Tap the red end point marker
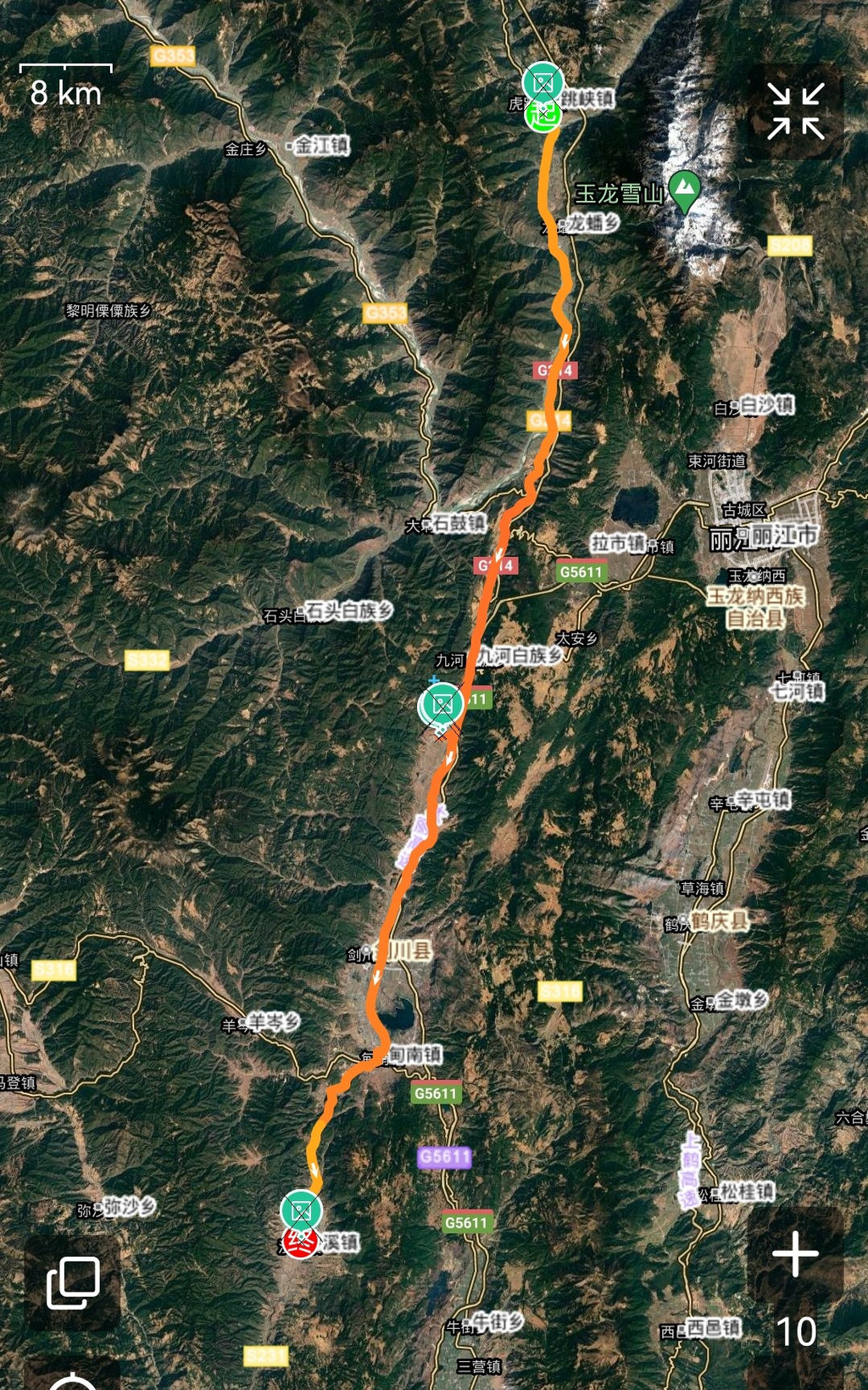Image resolution: width=868 pixels, height=1390 pixels. (299, 1243)
